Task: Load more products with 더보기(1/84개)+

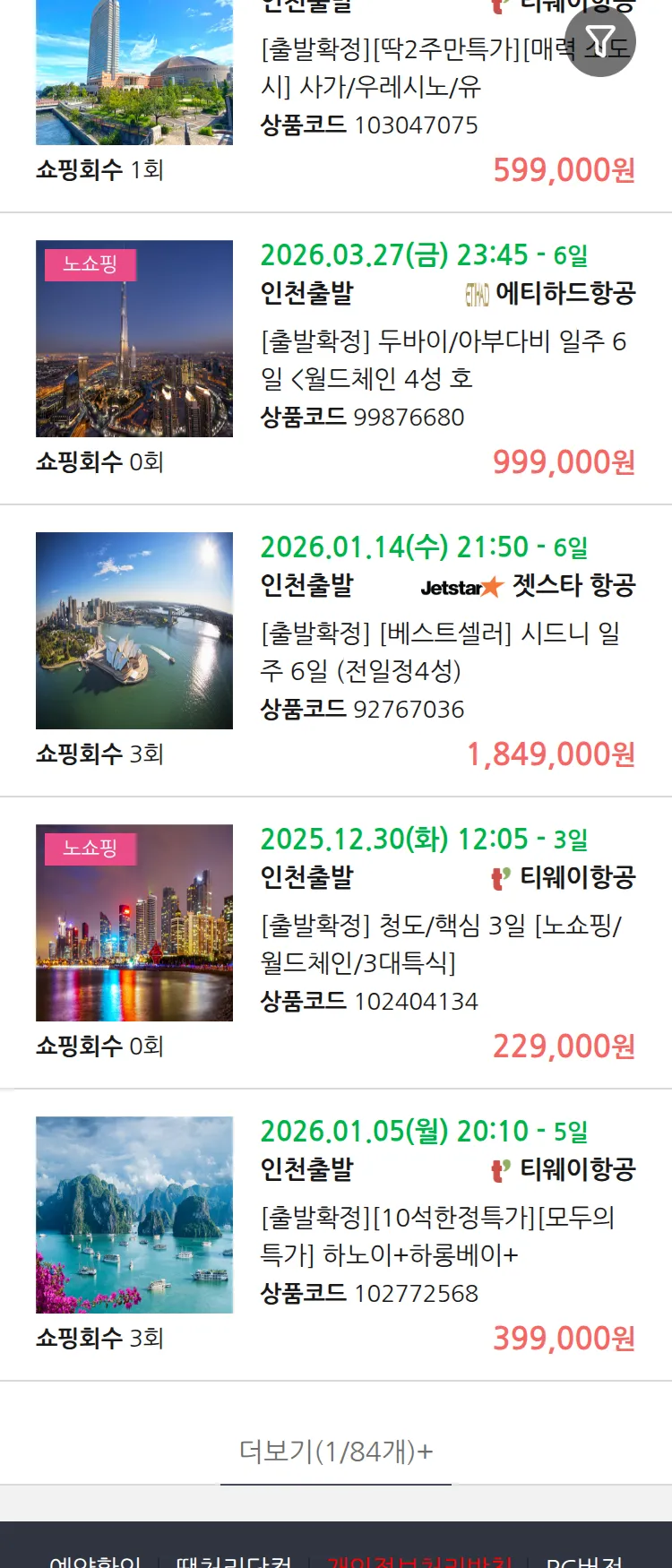Action: pos(336,1451)
